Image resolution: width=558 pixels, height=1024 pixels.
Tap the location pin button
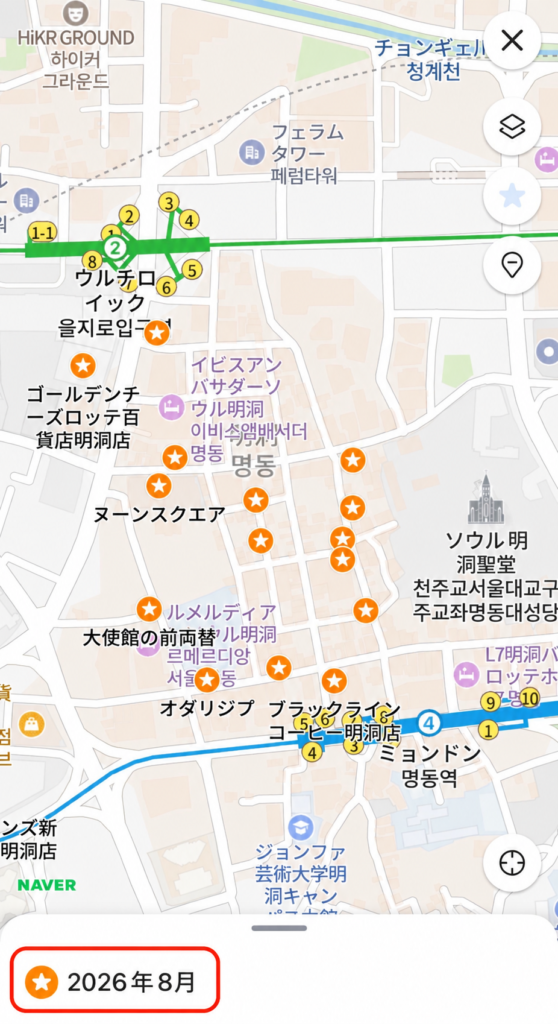point(512,265)
